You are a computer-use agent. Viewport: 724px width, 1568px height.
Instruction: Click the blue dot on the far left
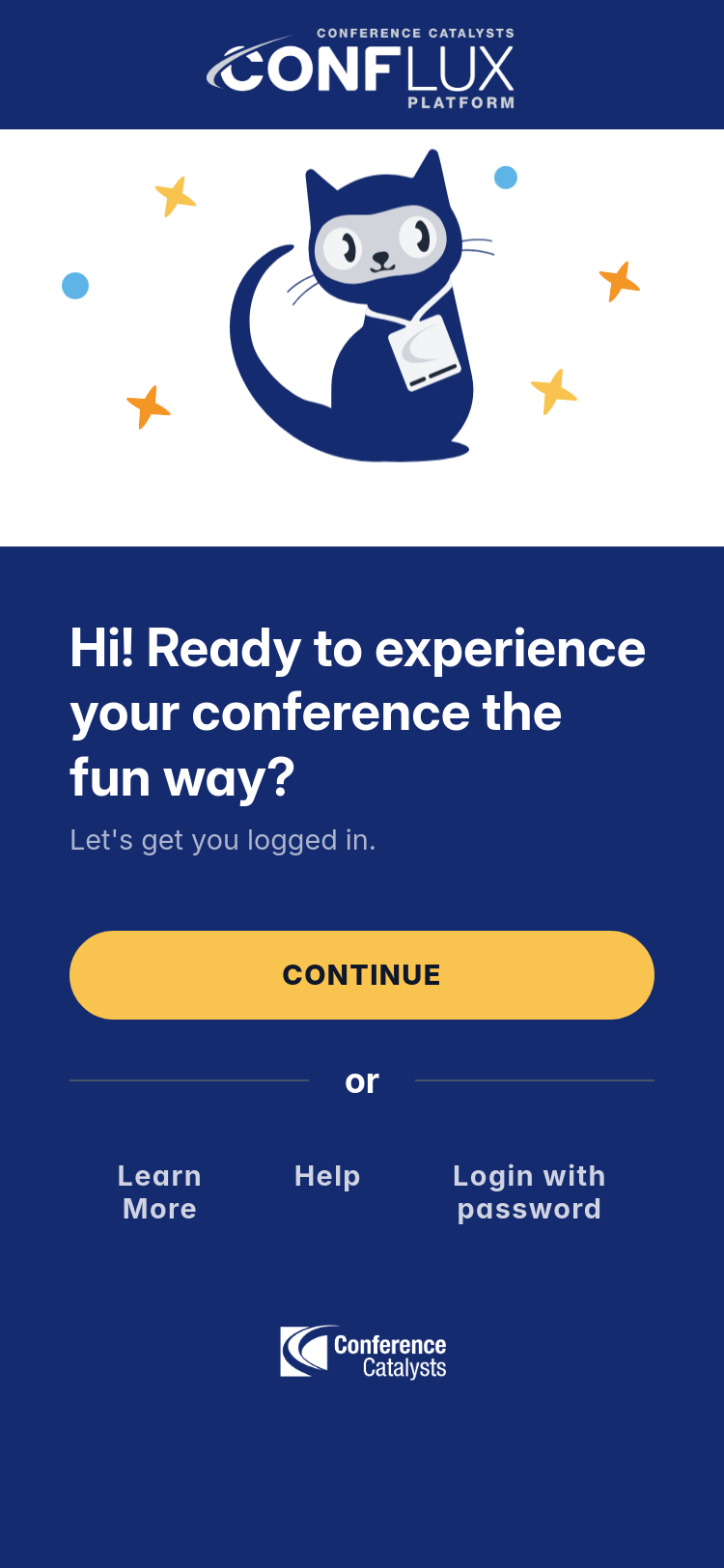tap(75, 285)
